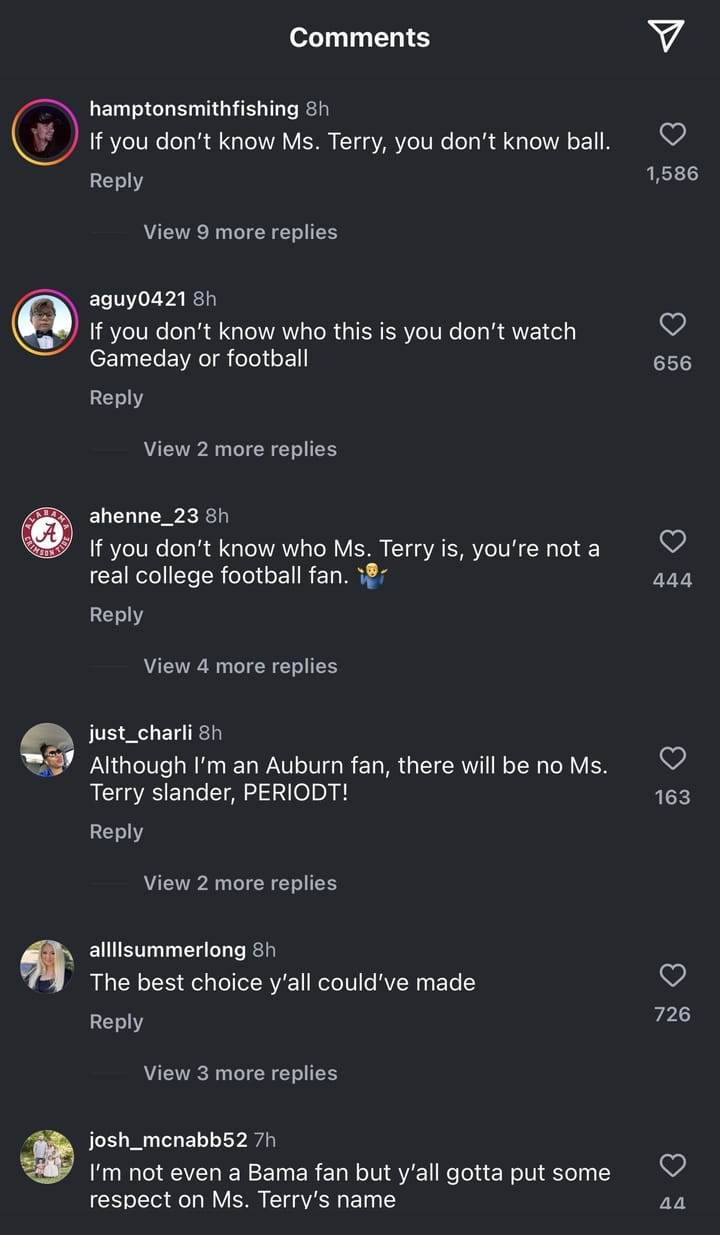Screen dimensions: 720x1235
Task: Tap alllsummerlong's profile photo
Action: tap(44, 964)
